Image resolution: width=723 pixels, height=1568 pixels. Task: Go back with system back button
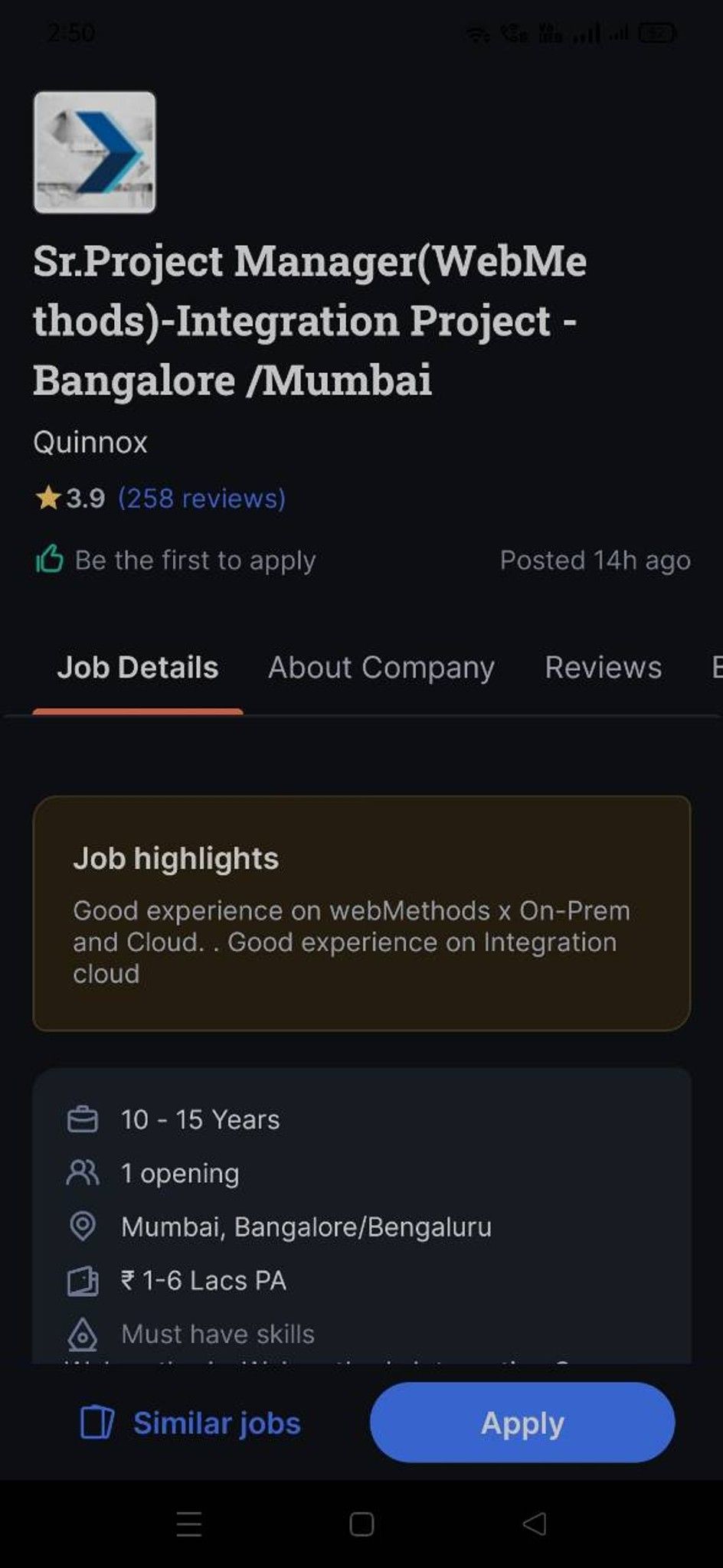click(535, 1524)
